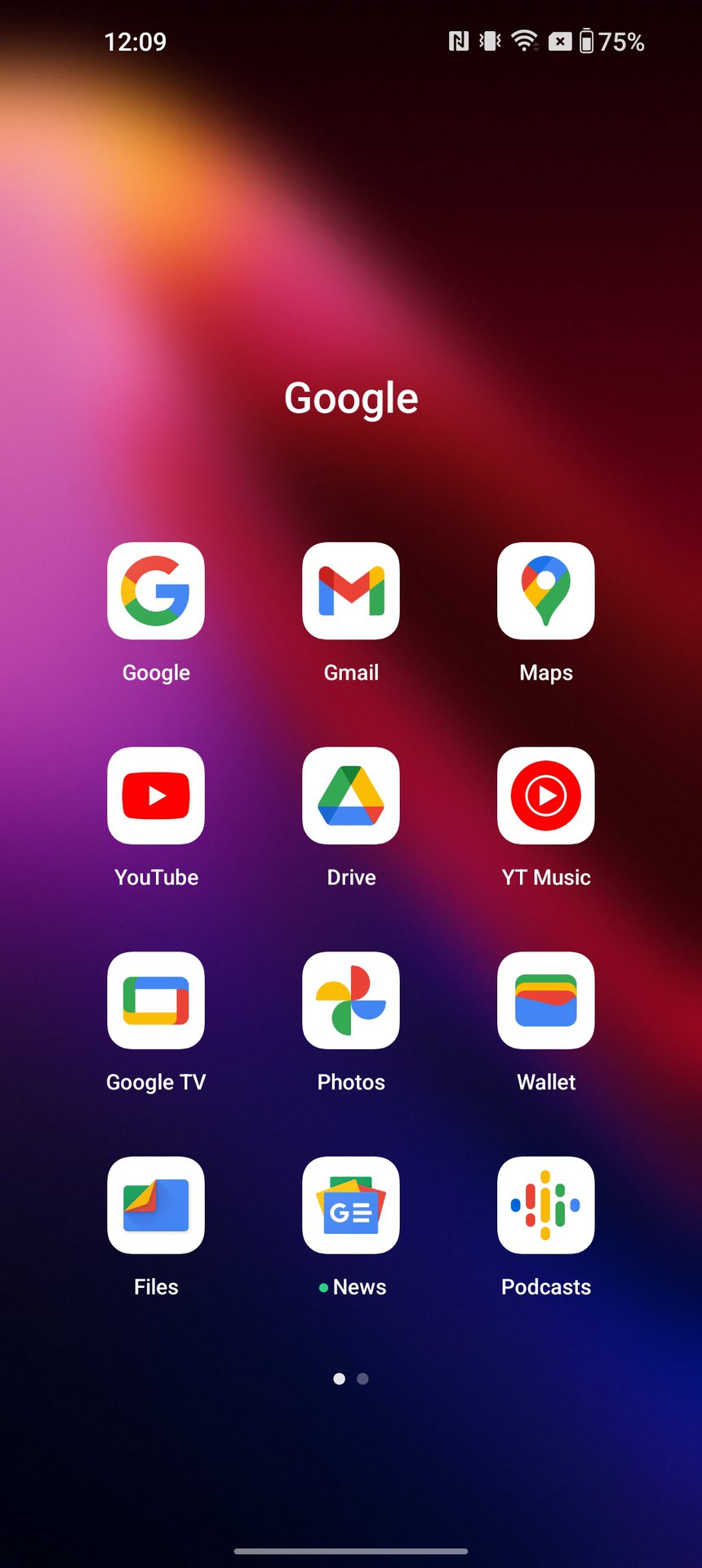Launch Google News
The width and height of the screenshot is (702, 1568).
[351, 1205]
